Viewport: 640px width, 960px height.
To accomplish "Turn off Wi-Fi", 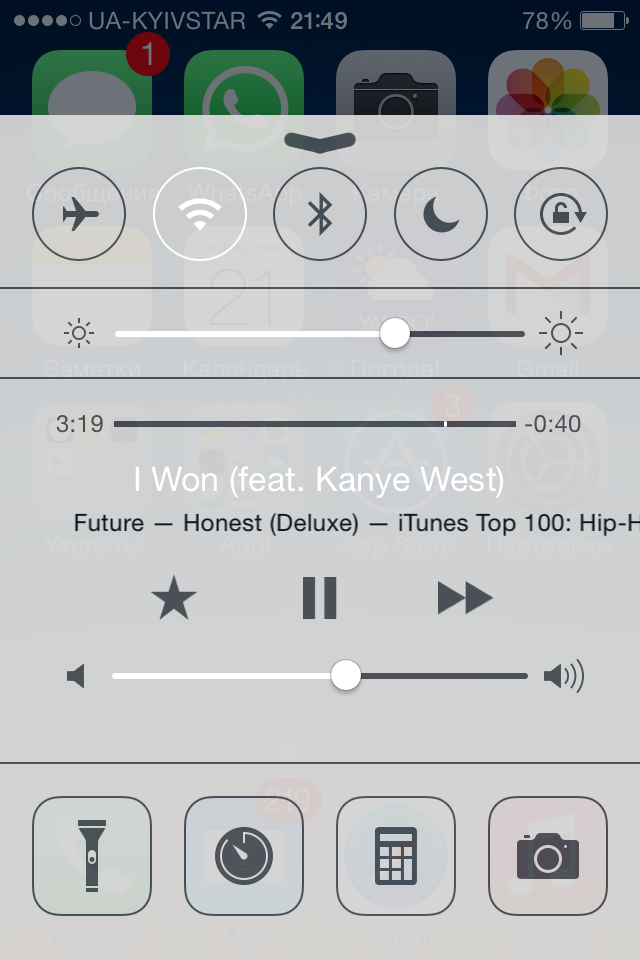I will coord(200,214).
